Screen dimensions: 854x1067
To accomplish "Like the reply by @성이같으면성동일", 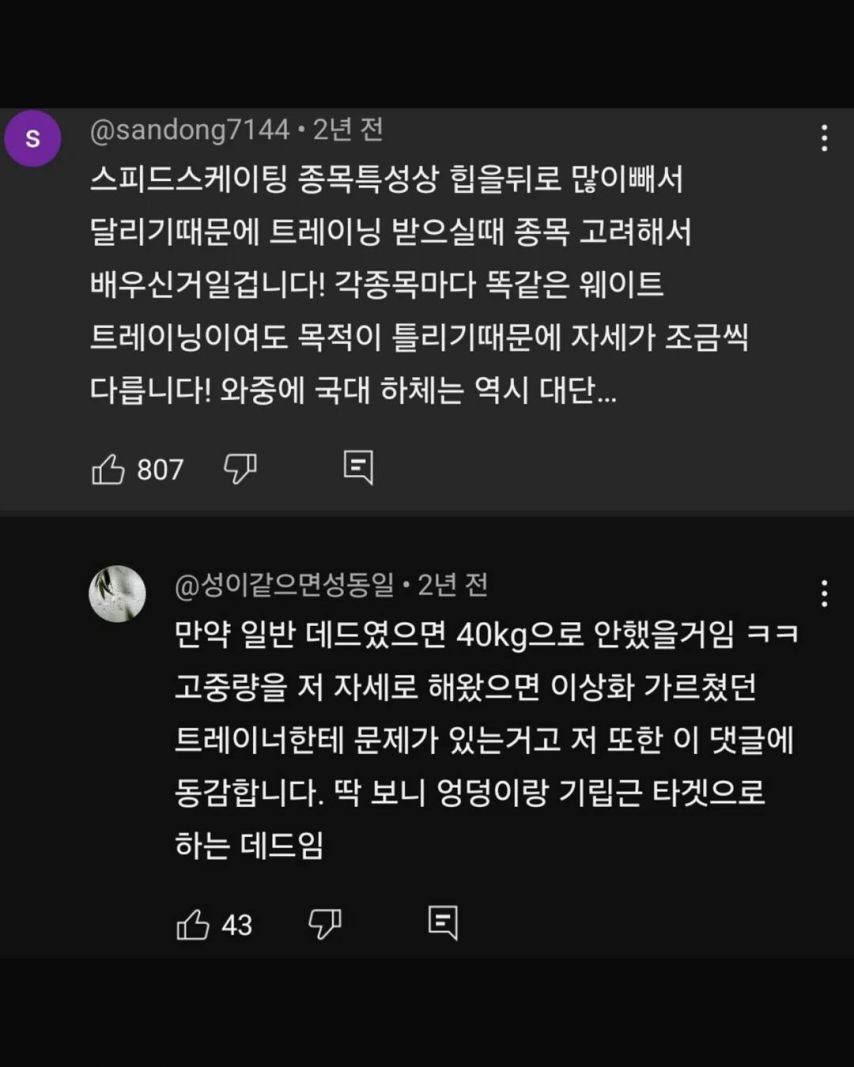I will point(193,924).
